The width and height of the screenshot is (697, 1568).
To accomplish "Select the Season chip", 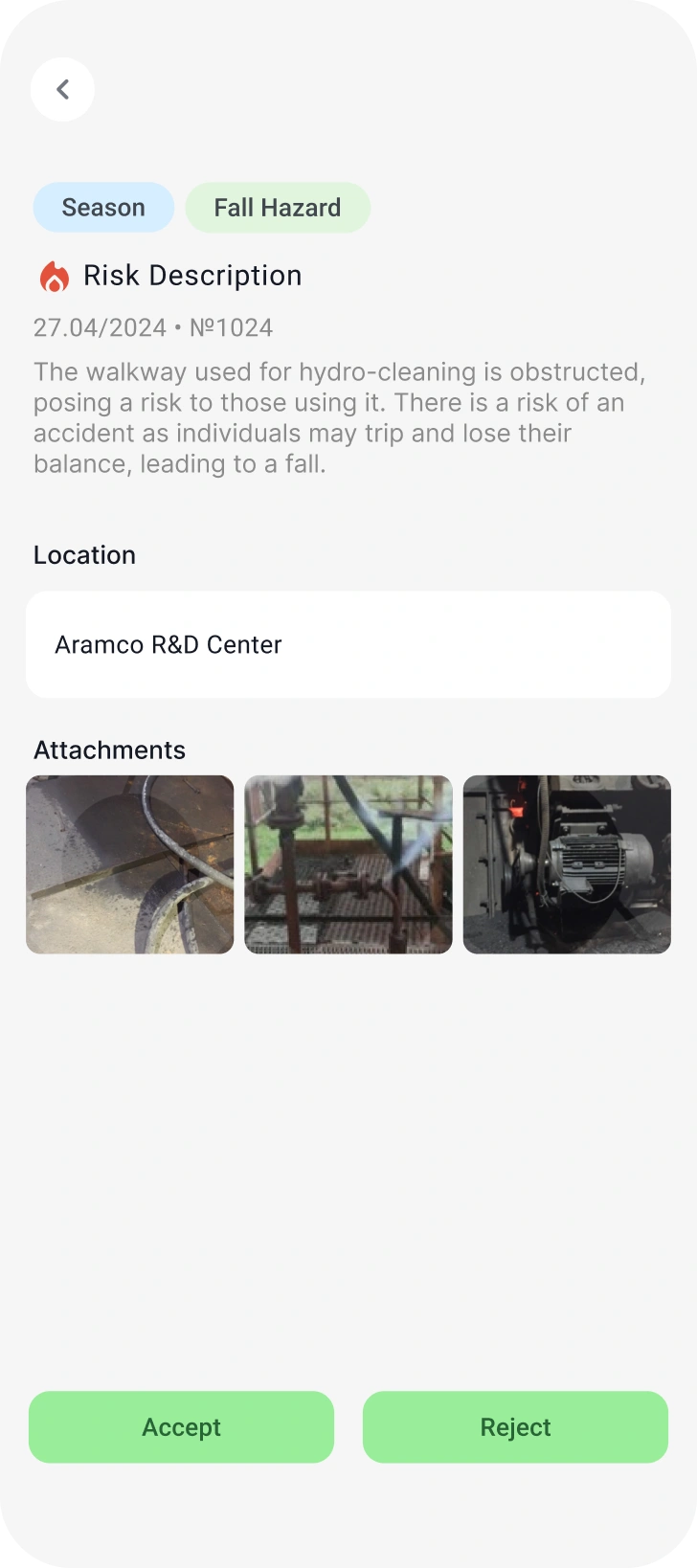I will (103, 208).
